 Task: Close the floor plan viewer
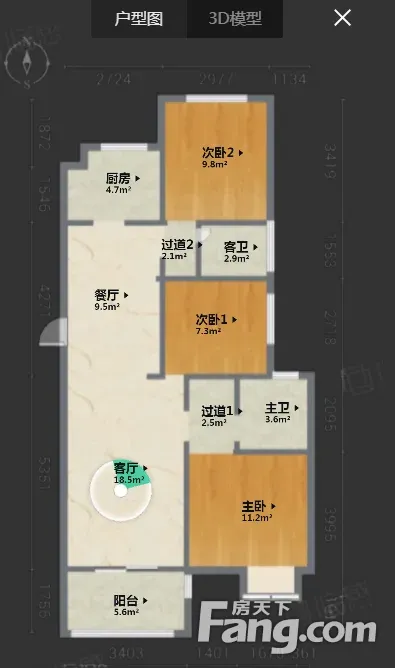coord(342,18)
